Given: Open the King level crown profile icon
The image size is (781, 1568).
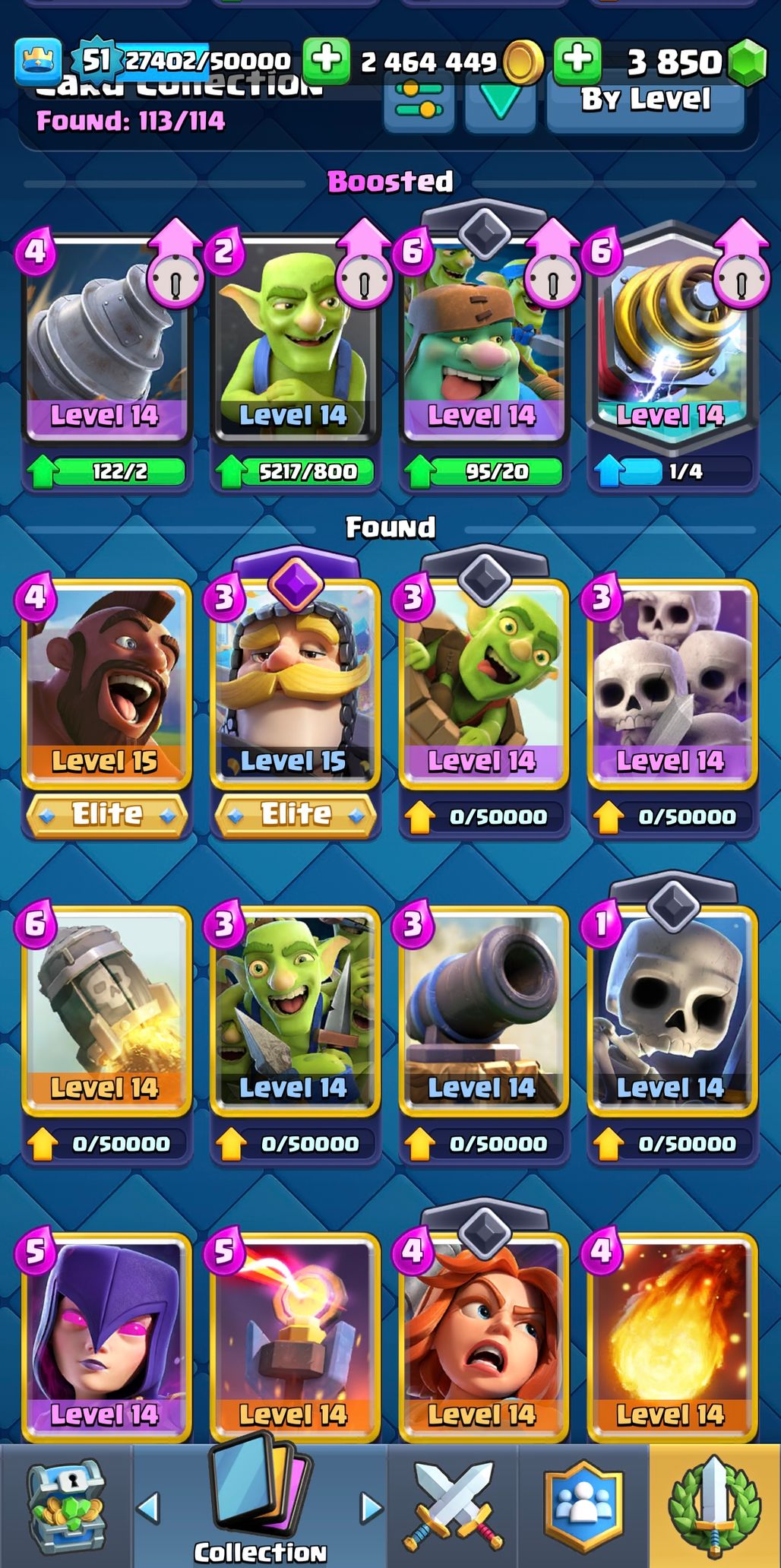Looking at the screenshot, I should coord(38,61).
